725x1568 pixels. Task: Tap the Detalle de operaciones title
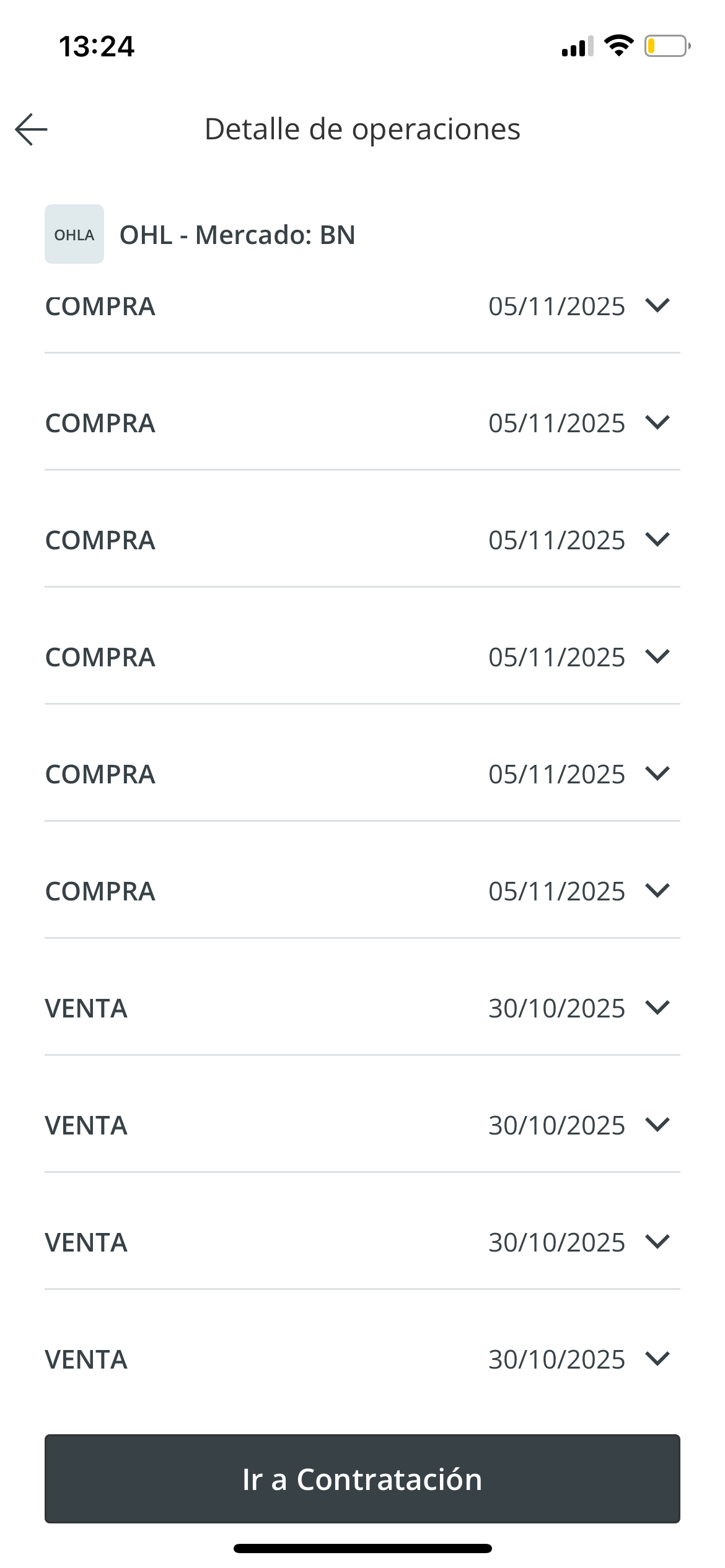[x=362, y=129]
